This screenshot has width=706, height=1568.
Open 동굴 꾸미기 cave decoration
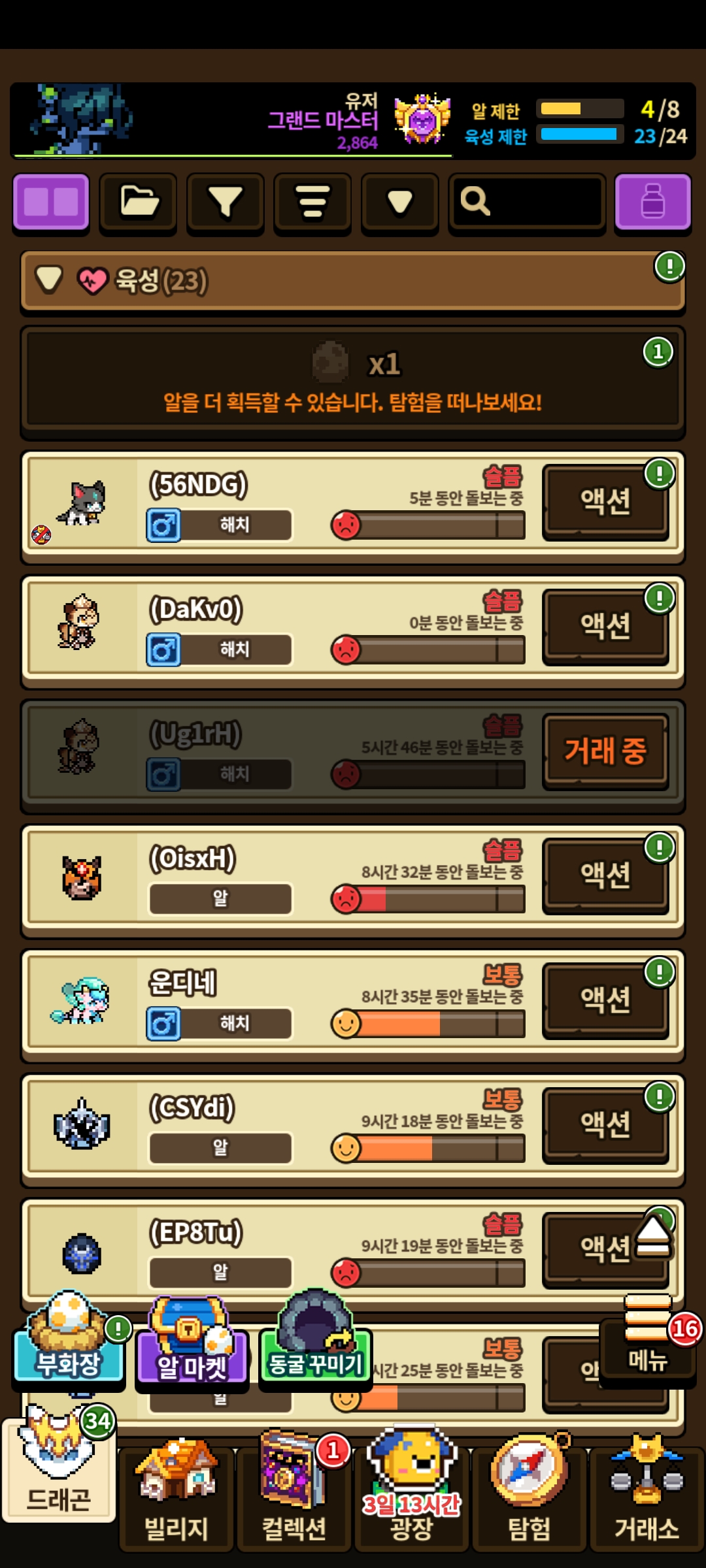316,1346
